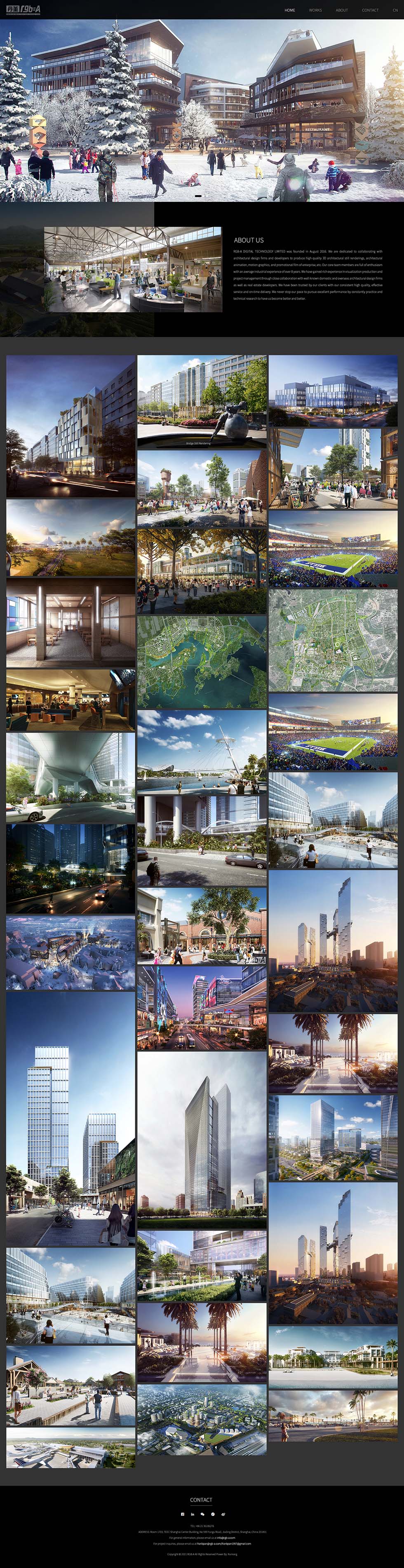Open the Weibo icon in footer
The height and width of the screenshot is (1568, 404).
(223, 1514)
